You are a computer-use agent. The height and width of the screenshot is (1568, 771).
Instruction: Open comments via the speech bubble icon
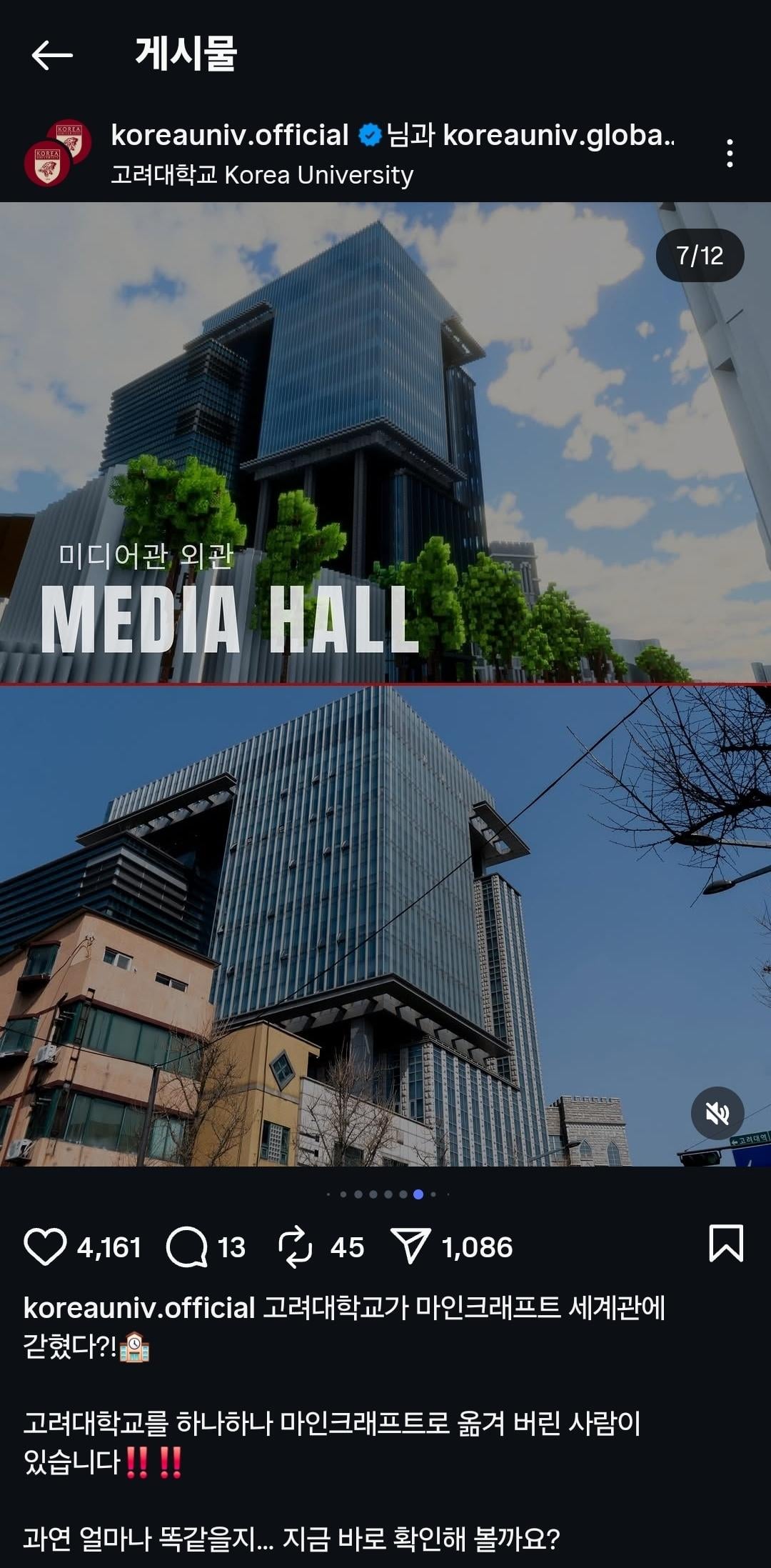[x=186, y=1247]
